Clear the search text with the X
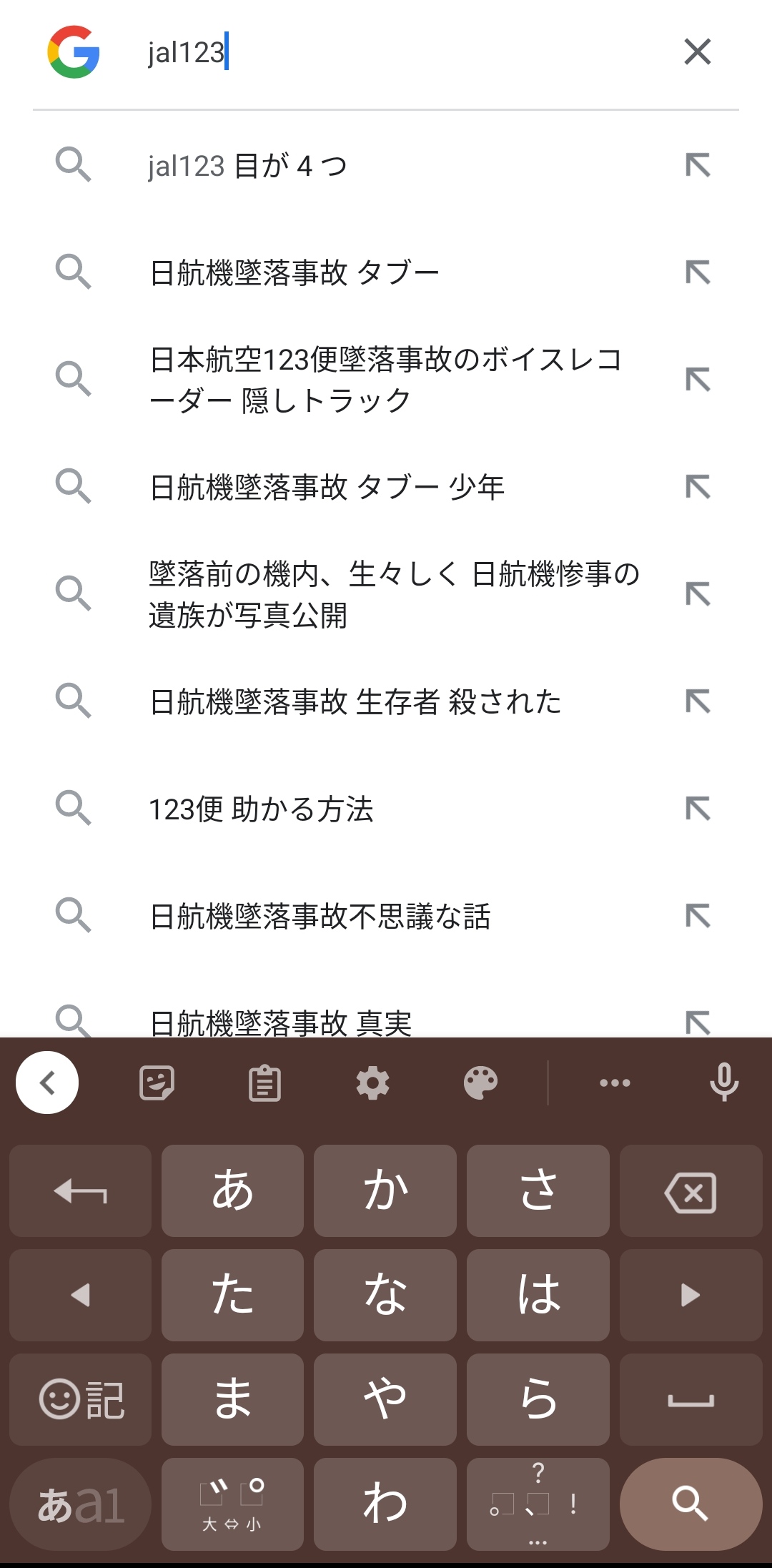 click(697, 52)
